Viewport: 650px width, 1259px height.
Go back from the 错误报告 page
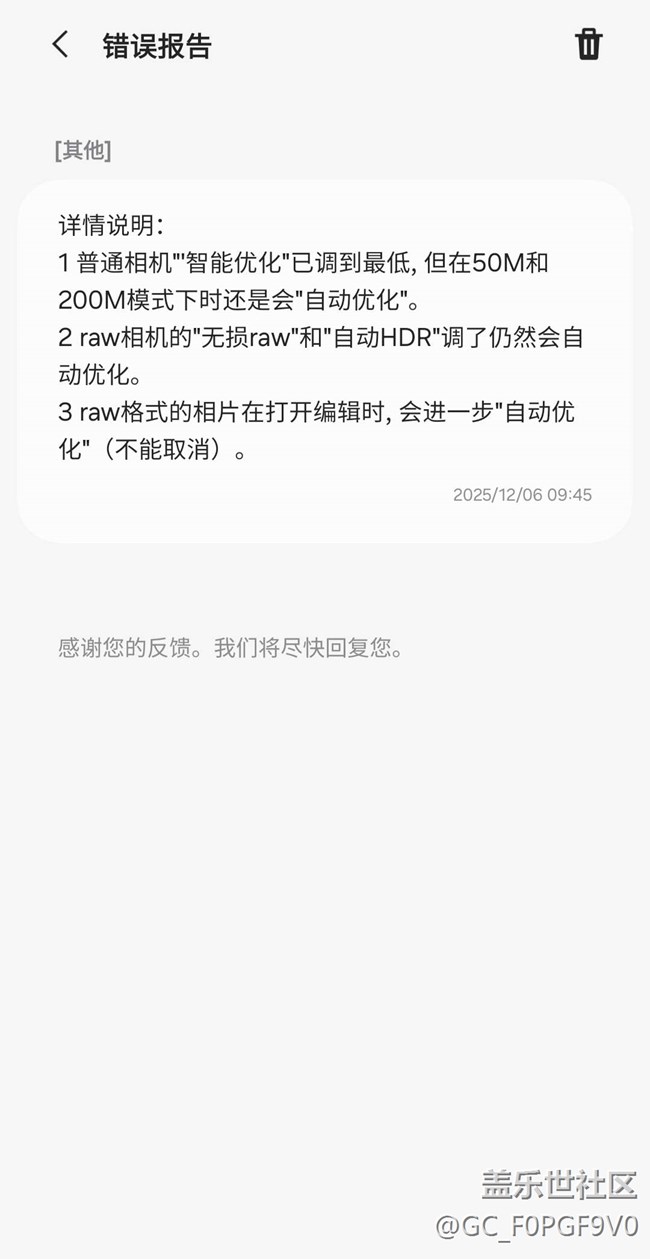pos(61,45)
